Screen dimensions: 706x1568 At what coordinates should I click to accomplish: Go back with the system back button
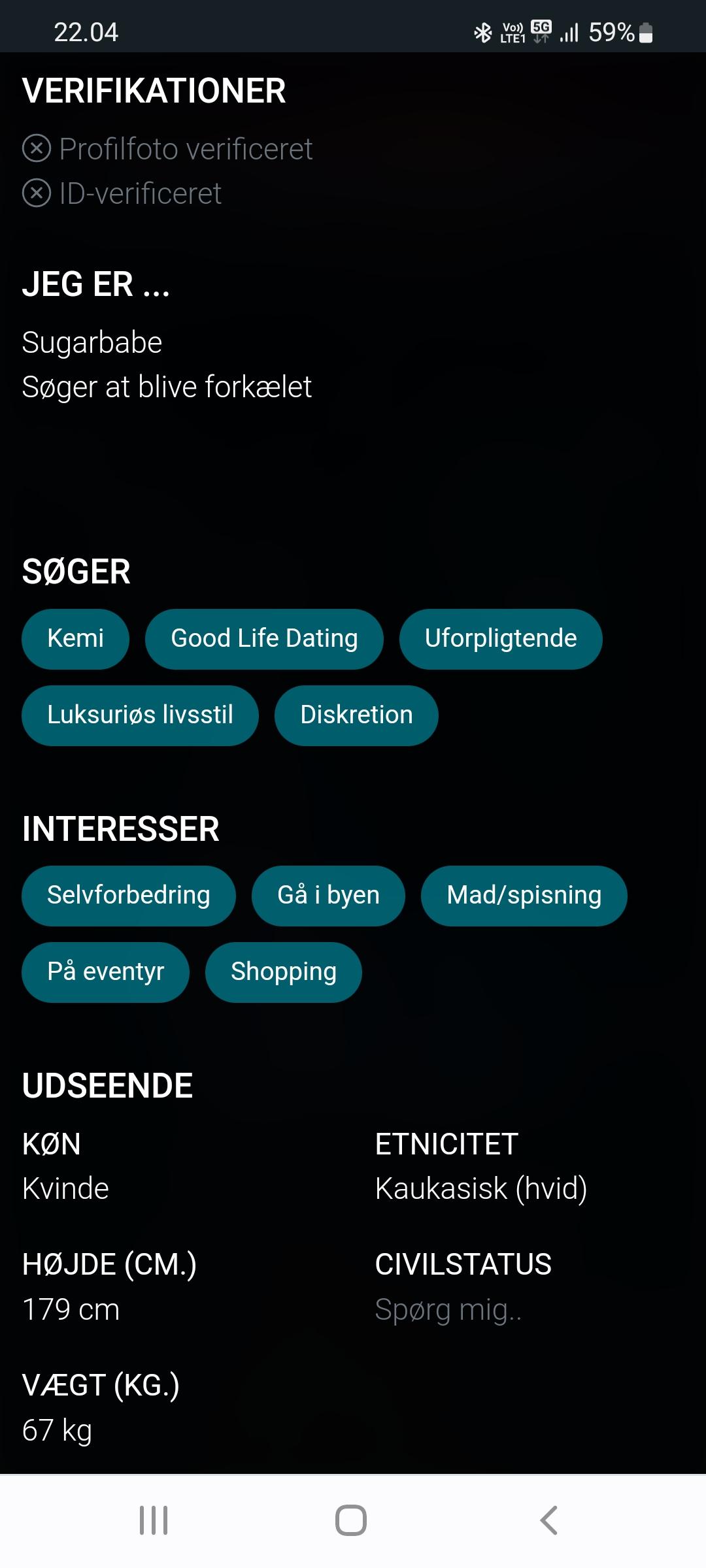pyautogui.click(x=549, y=1520)
